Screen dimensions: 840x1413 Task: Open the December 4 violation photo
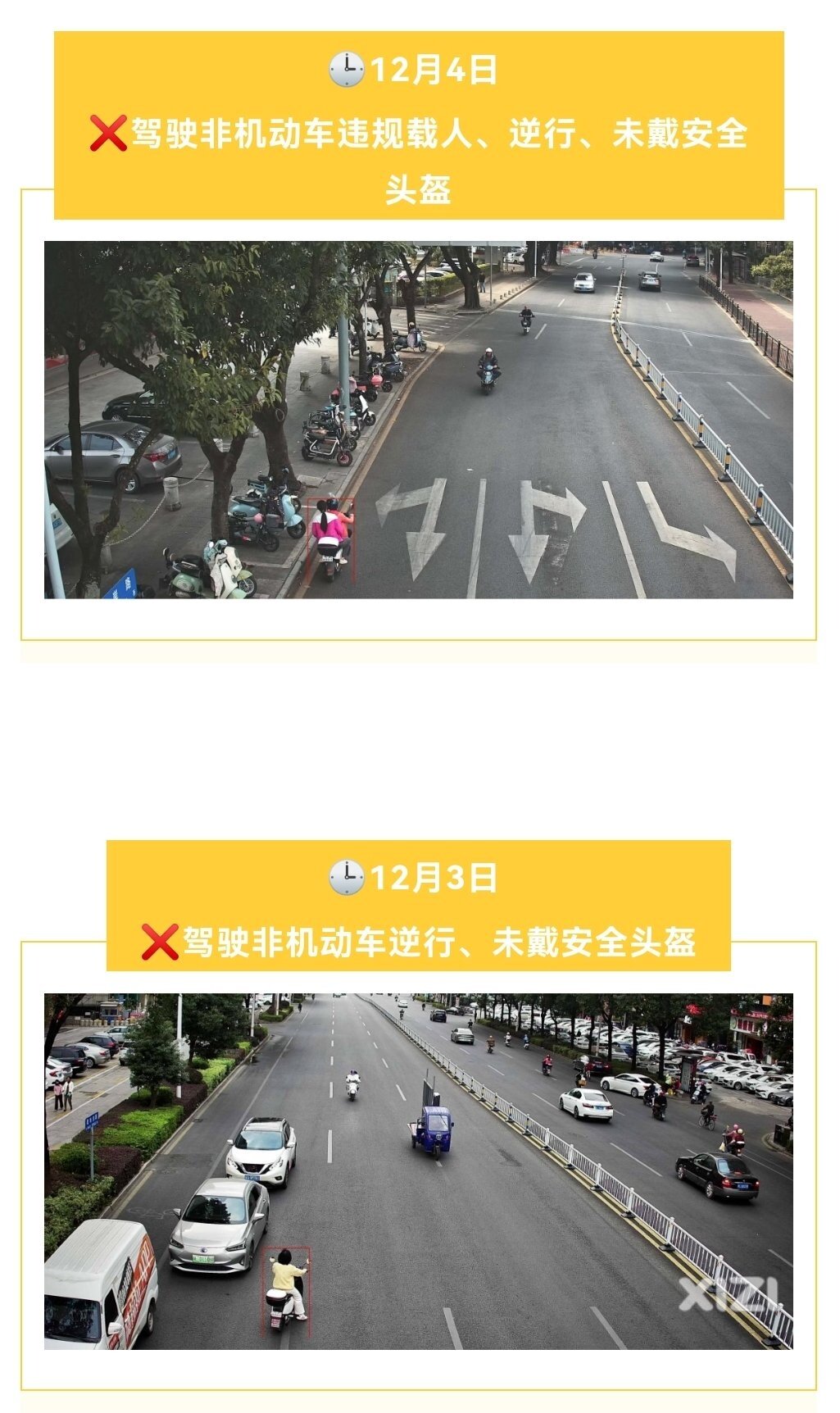click(x=418, y=420)
